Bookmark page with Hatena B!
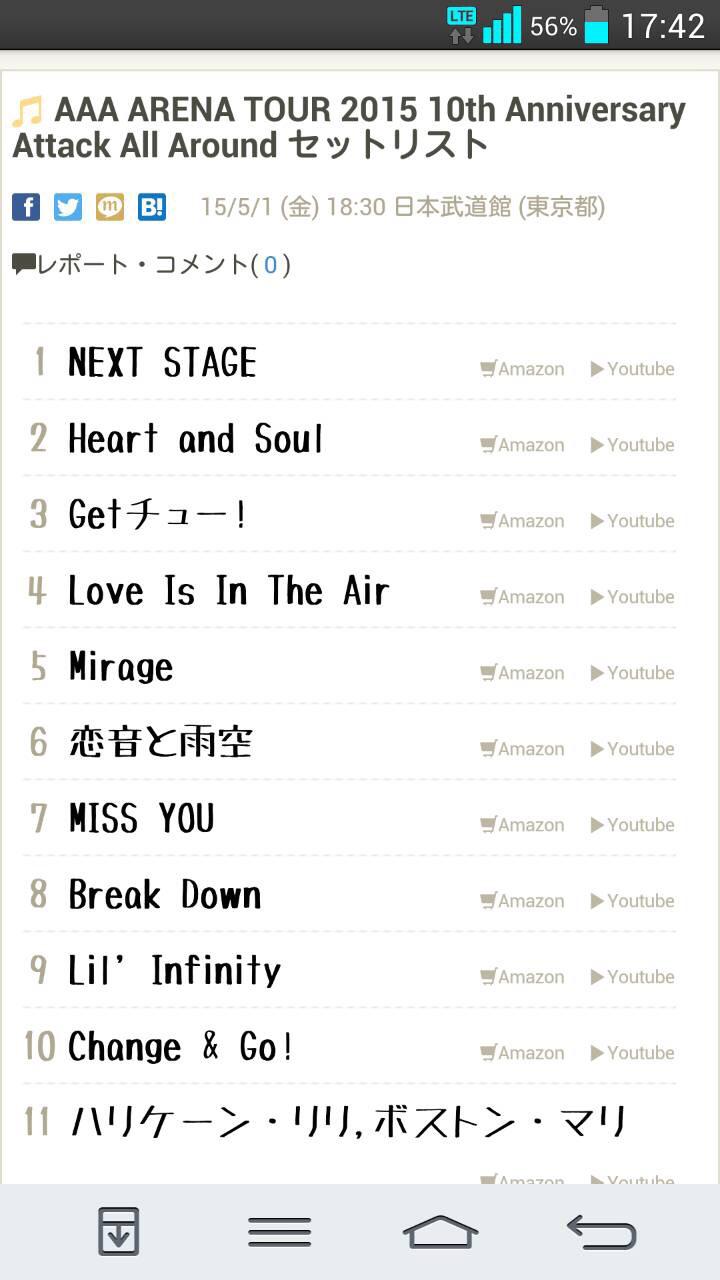Viewport: 720px width, 1280px height. [x=152, y=207]
